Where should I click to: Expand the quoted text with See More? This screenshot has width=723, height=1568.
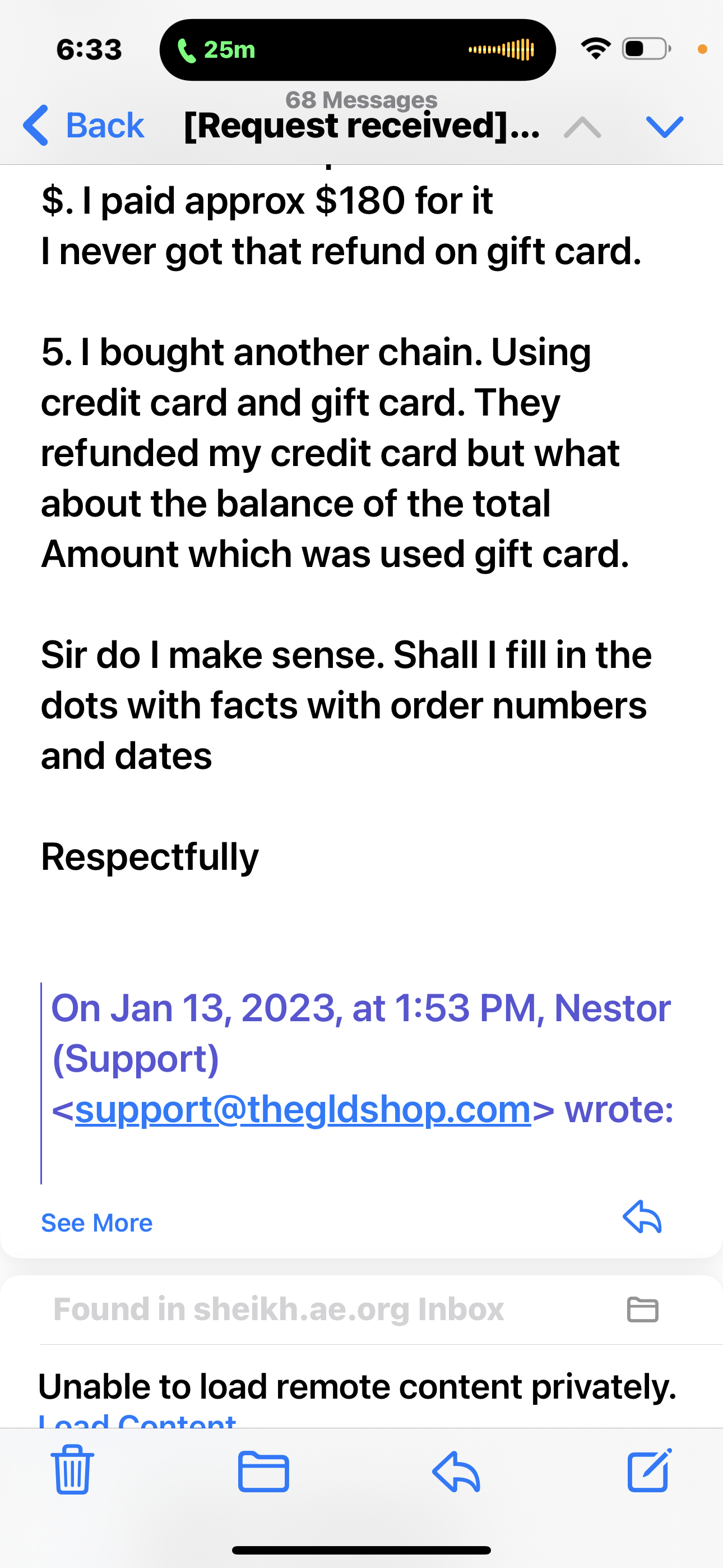click(x=97, y=1223)
